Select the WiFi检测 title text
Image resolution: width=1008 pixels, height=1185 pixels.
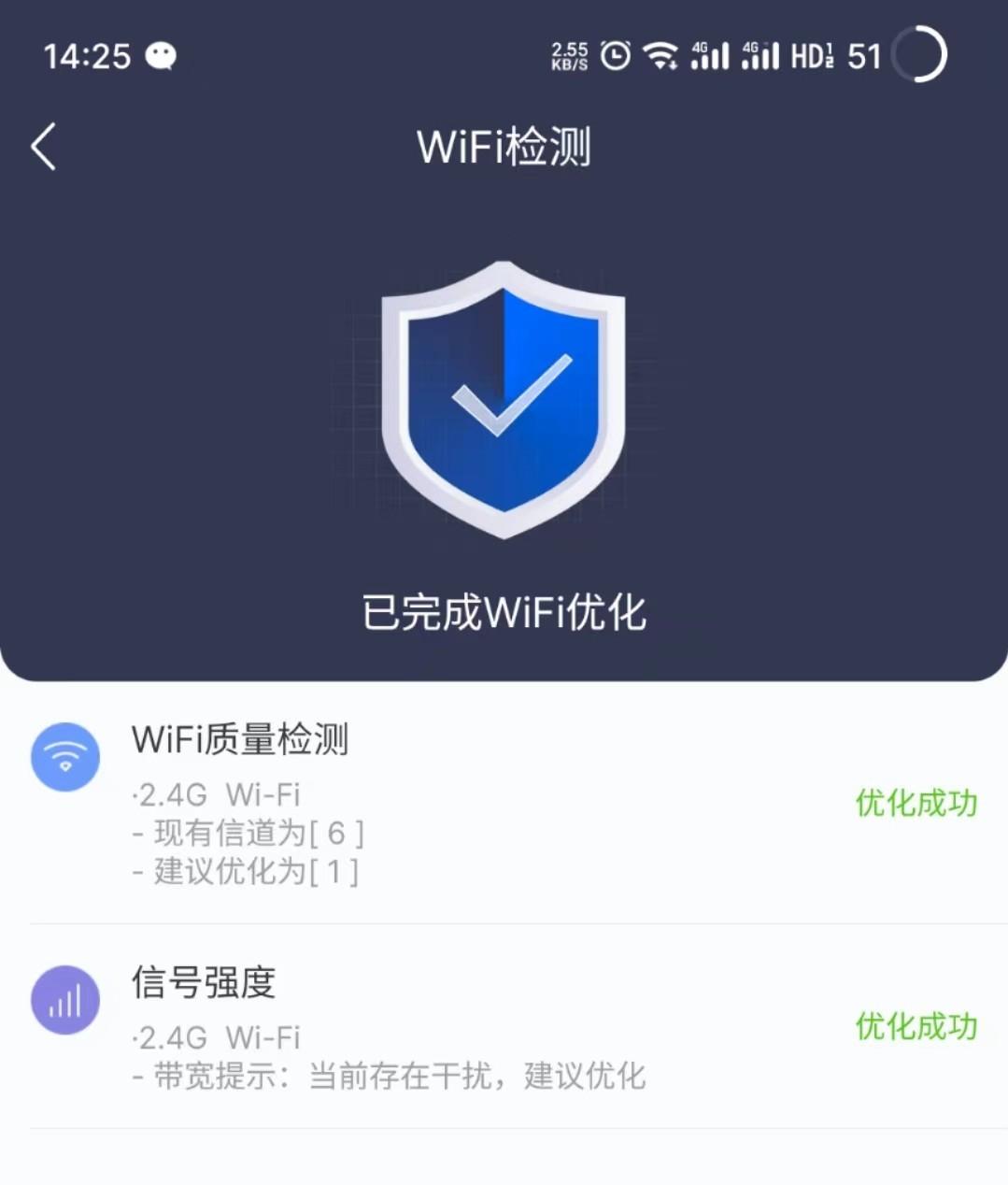tap(503, 147)
